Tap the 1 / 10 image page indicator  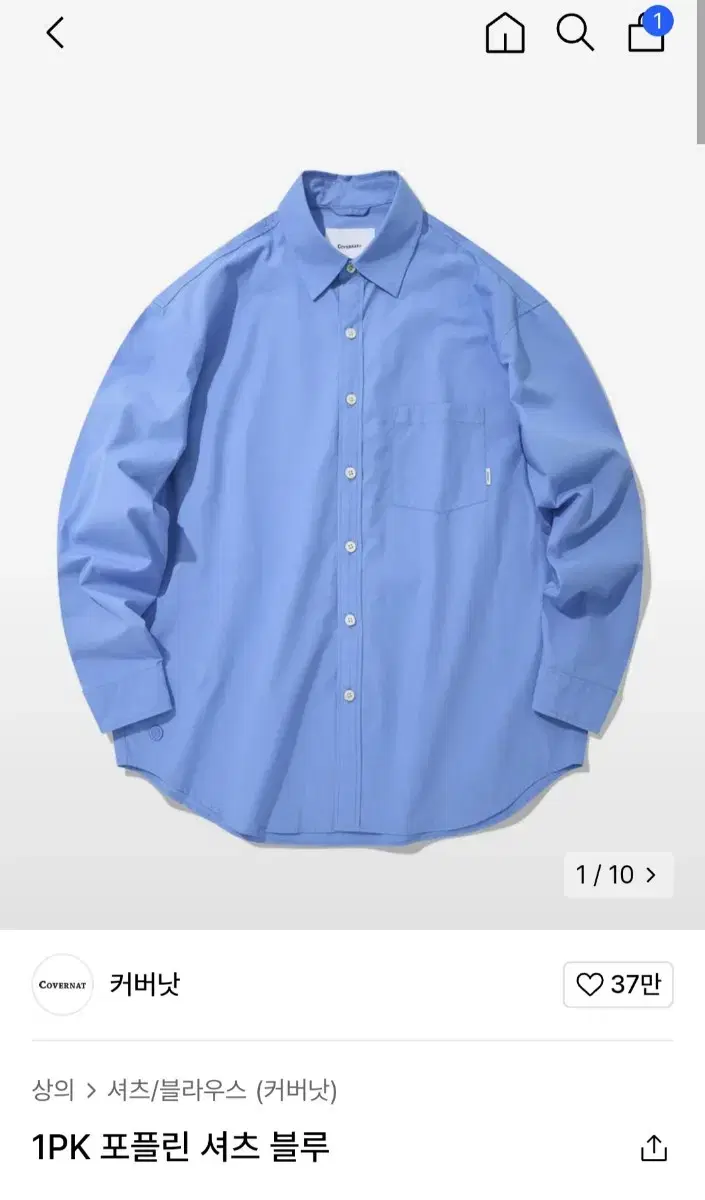pos(618,875)
